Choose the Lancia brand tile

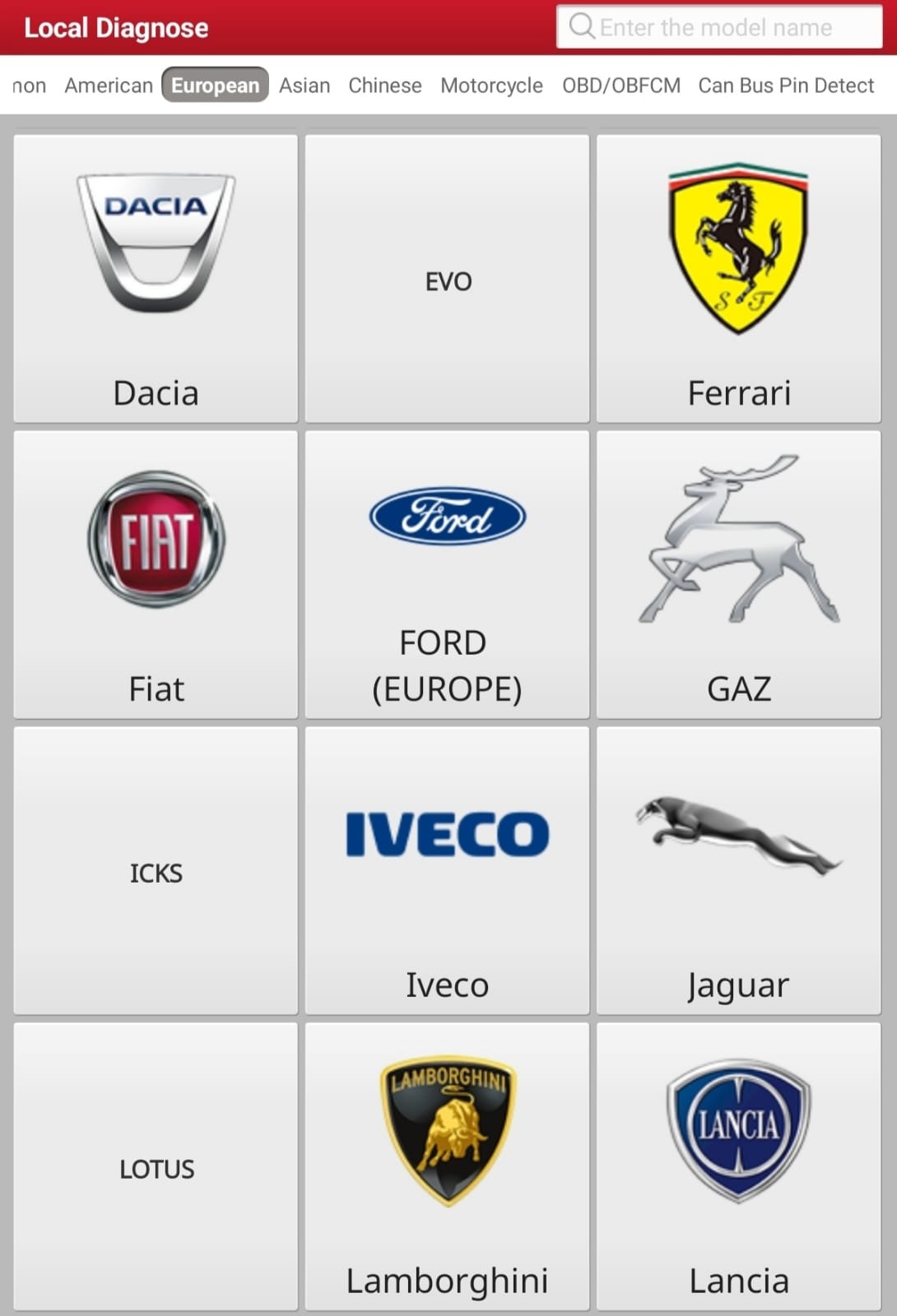tap(738, 1166)
